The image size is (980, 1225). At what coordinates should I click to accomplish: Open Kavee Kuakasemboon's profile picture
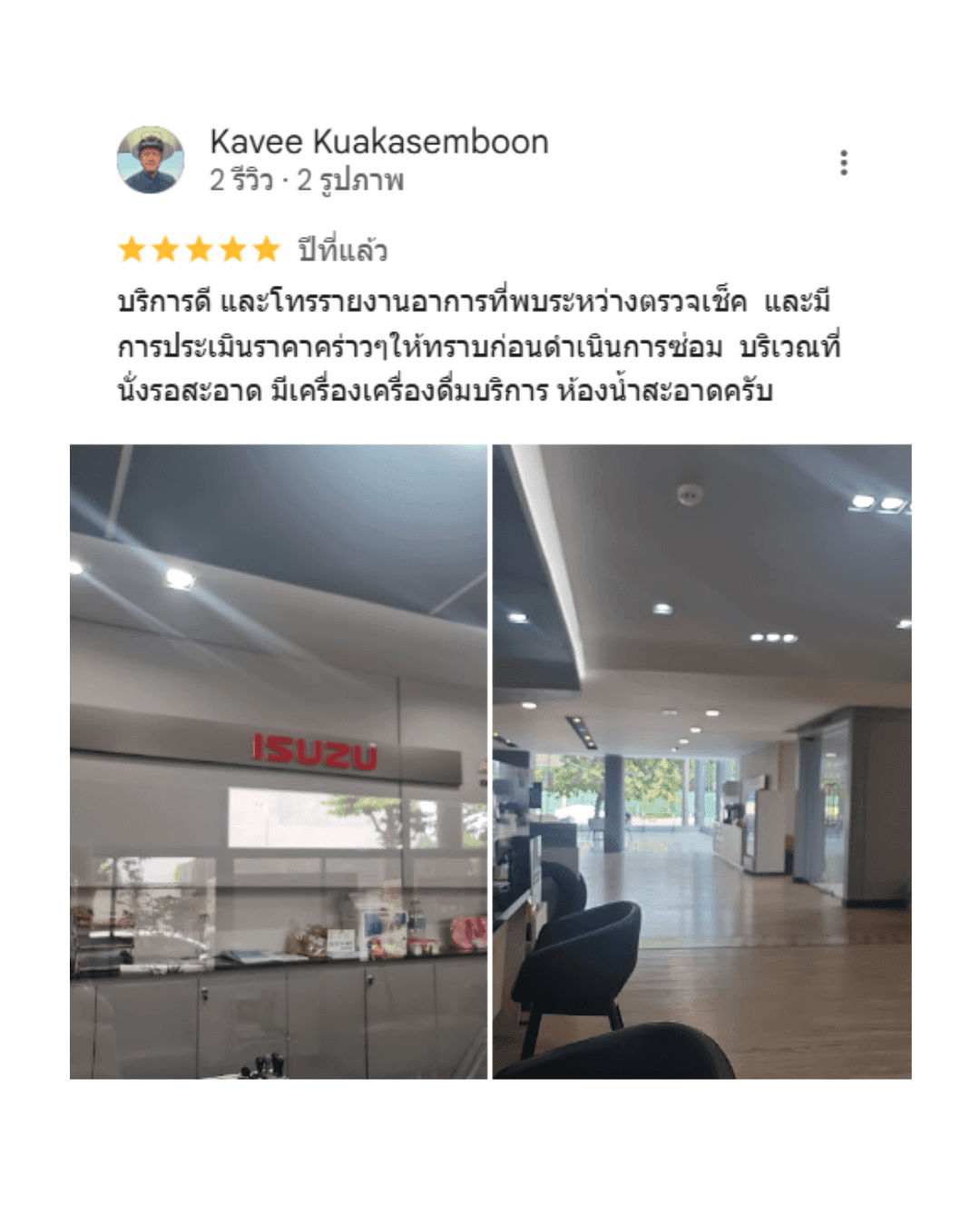[151, 161]
